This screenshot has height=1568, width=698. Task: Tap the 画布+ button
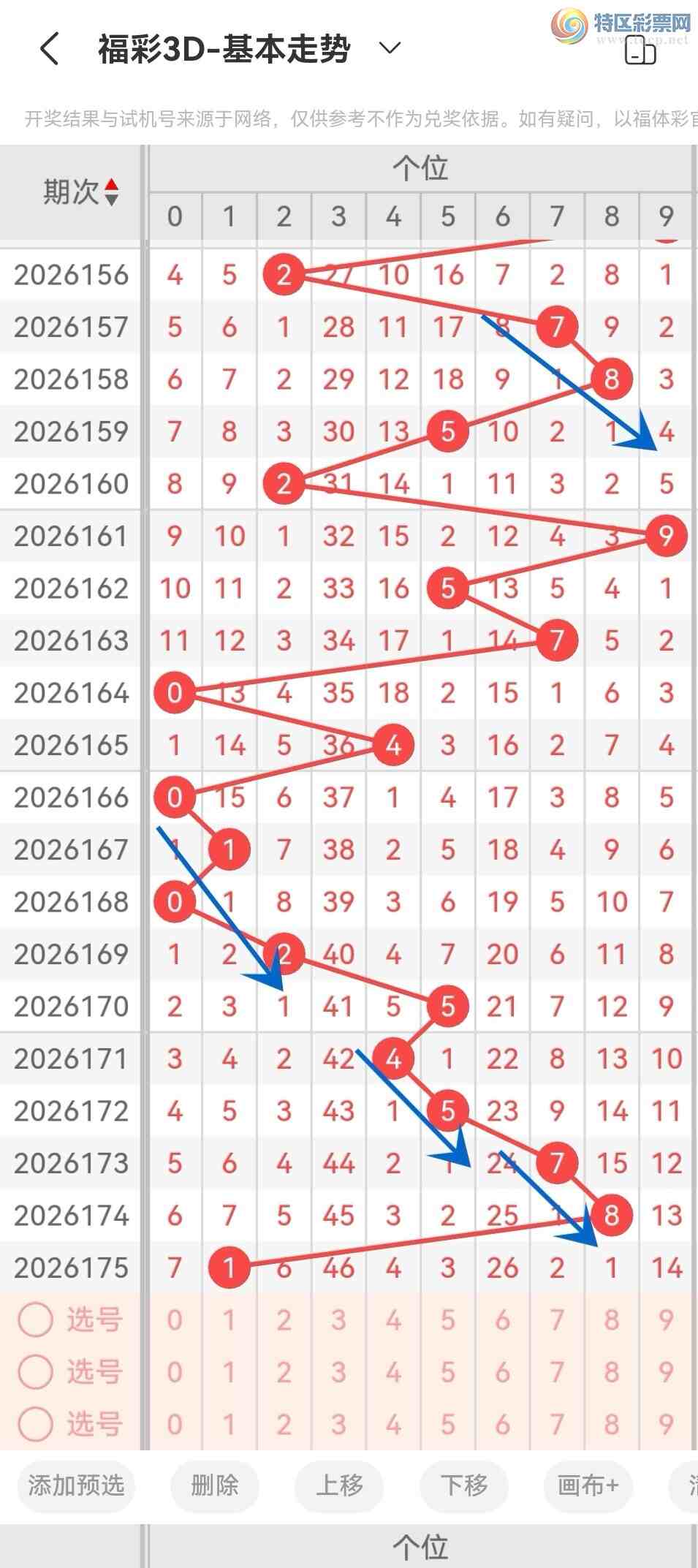(588, 1485)
